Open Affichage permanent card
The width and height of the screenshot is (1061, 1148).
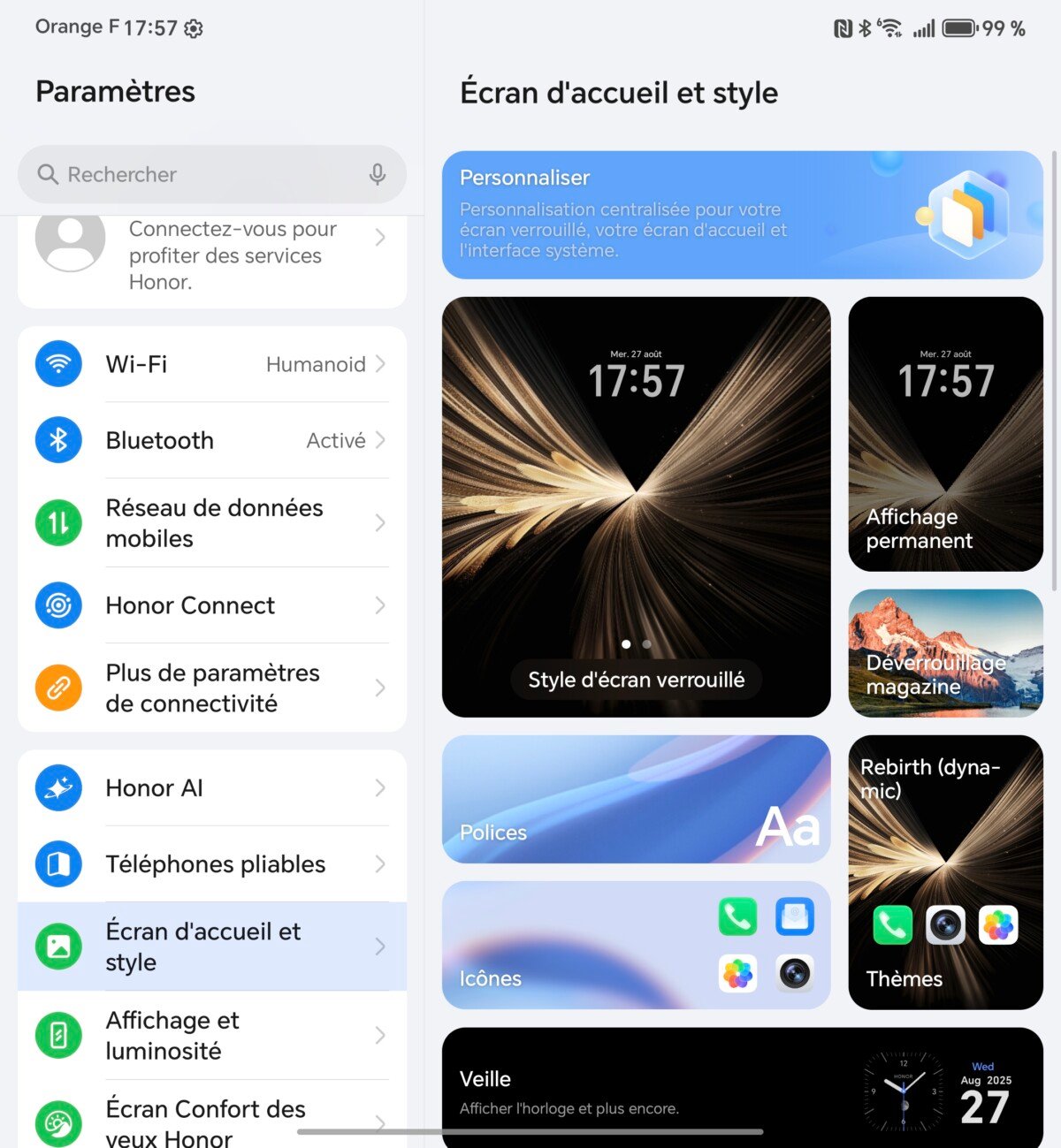coord(945,434)
